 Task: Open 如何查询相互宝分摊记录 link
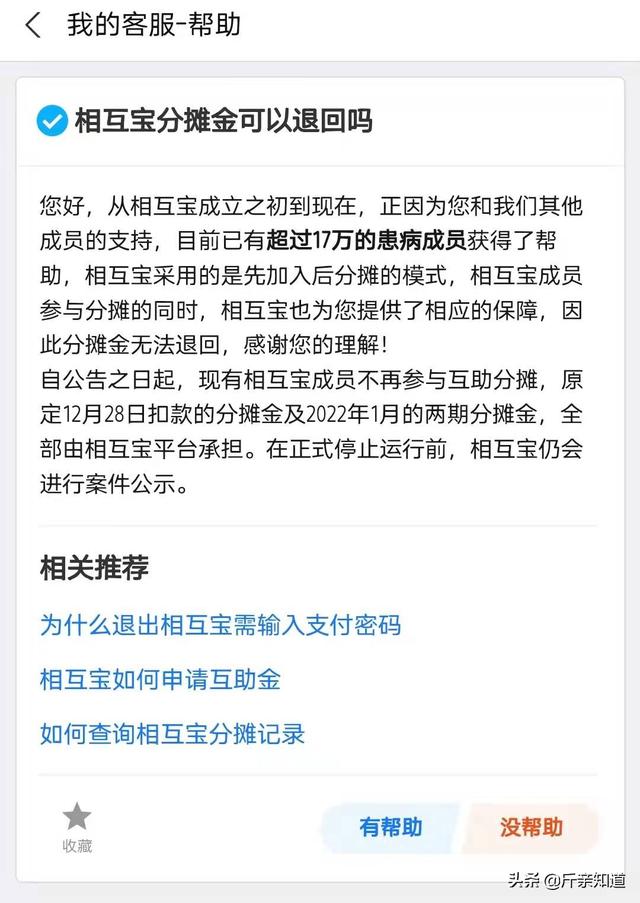point(172,734)
